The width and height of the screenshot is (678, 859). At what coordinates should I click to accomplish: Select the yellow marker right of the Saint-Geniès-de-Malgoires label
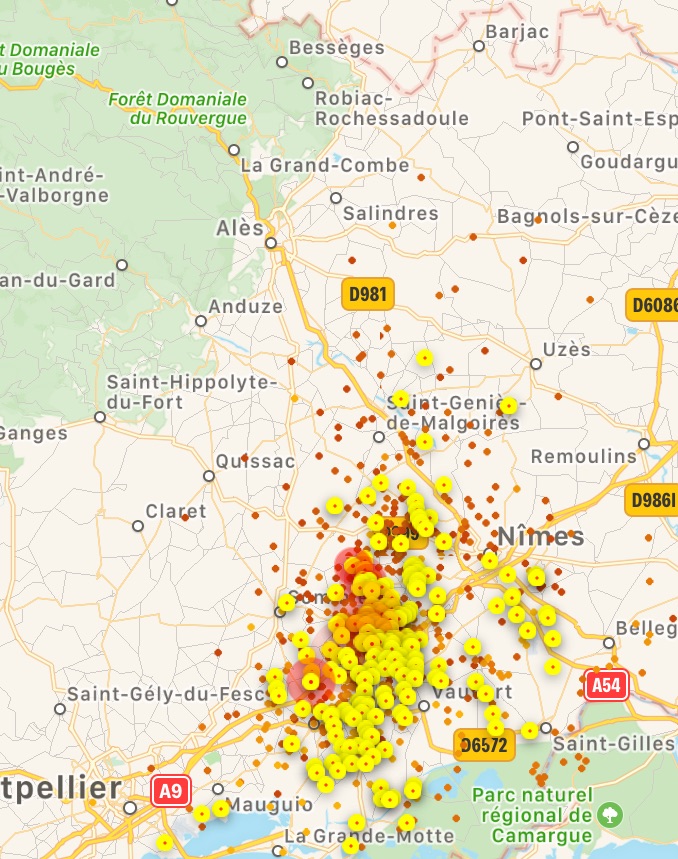tap(509, 405)
